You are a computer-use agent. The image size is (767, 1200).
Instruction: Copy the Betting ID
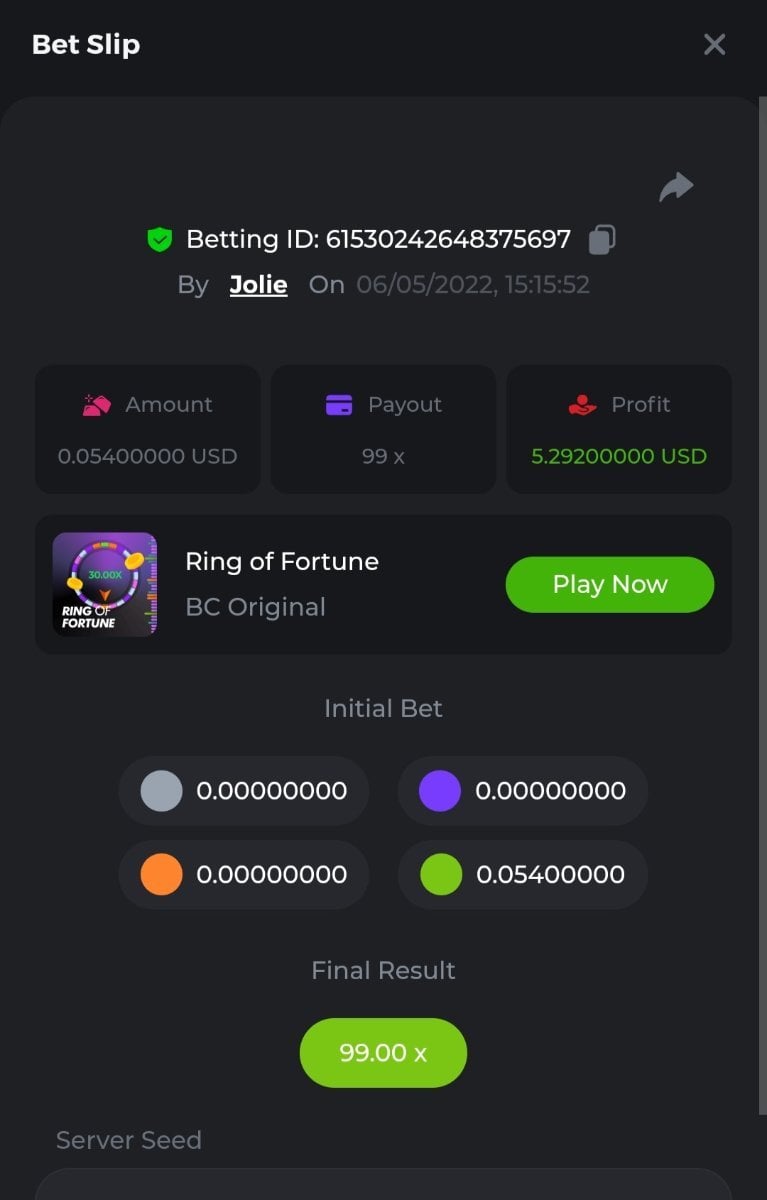(601, 239)
